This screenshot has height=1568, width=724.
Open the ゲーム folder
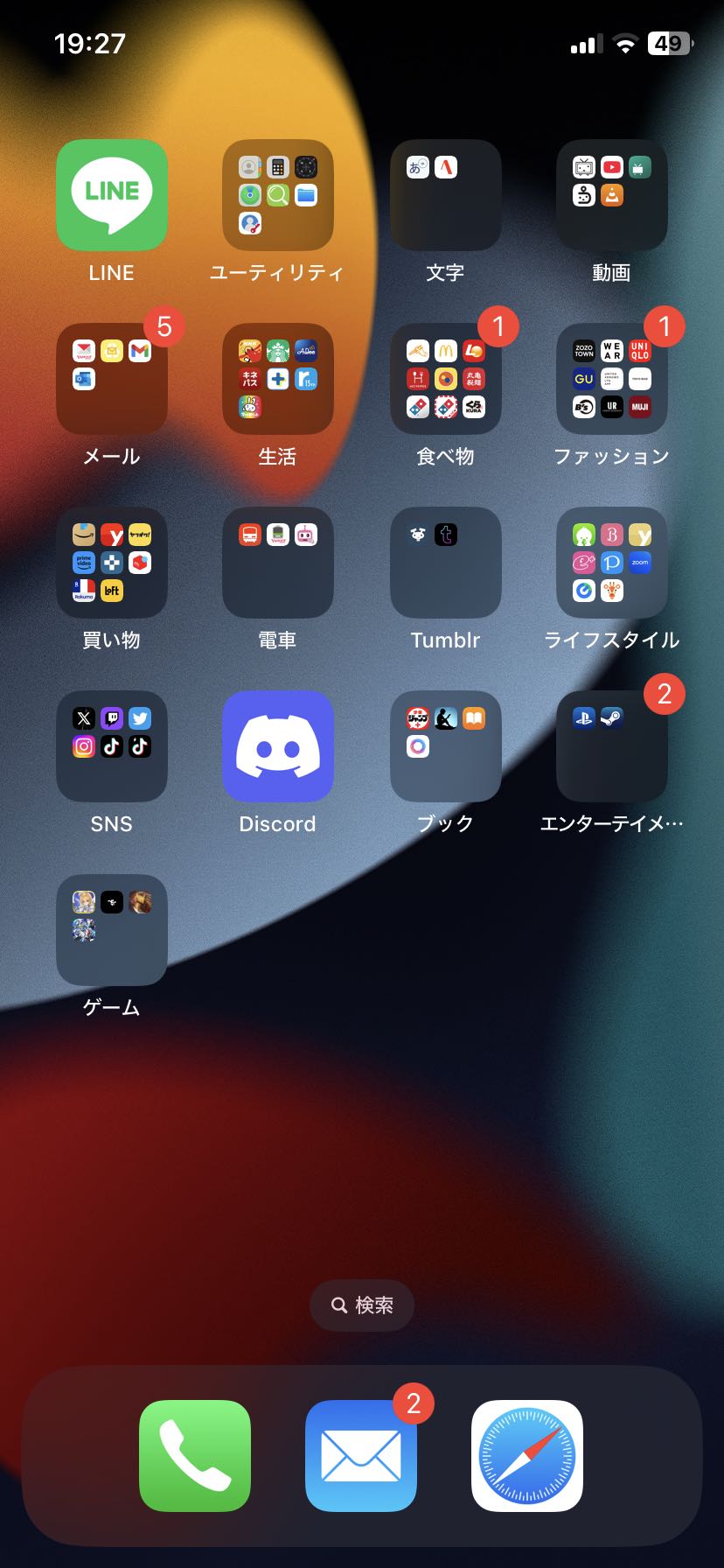[x=111, y=930]
